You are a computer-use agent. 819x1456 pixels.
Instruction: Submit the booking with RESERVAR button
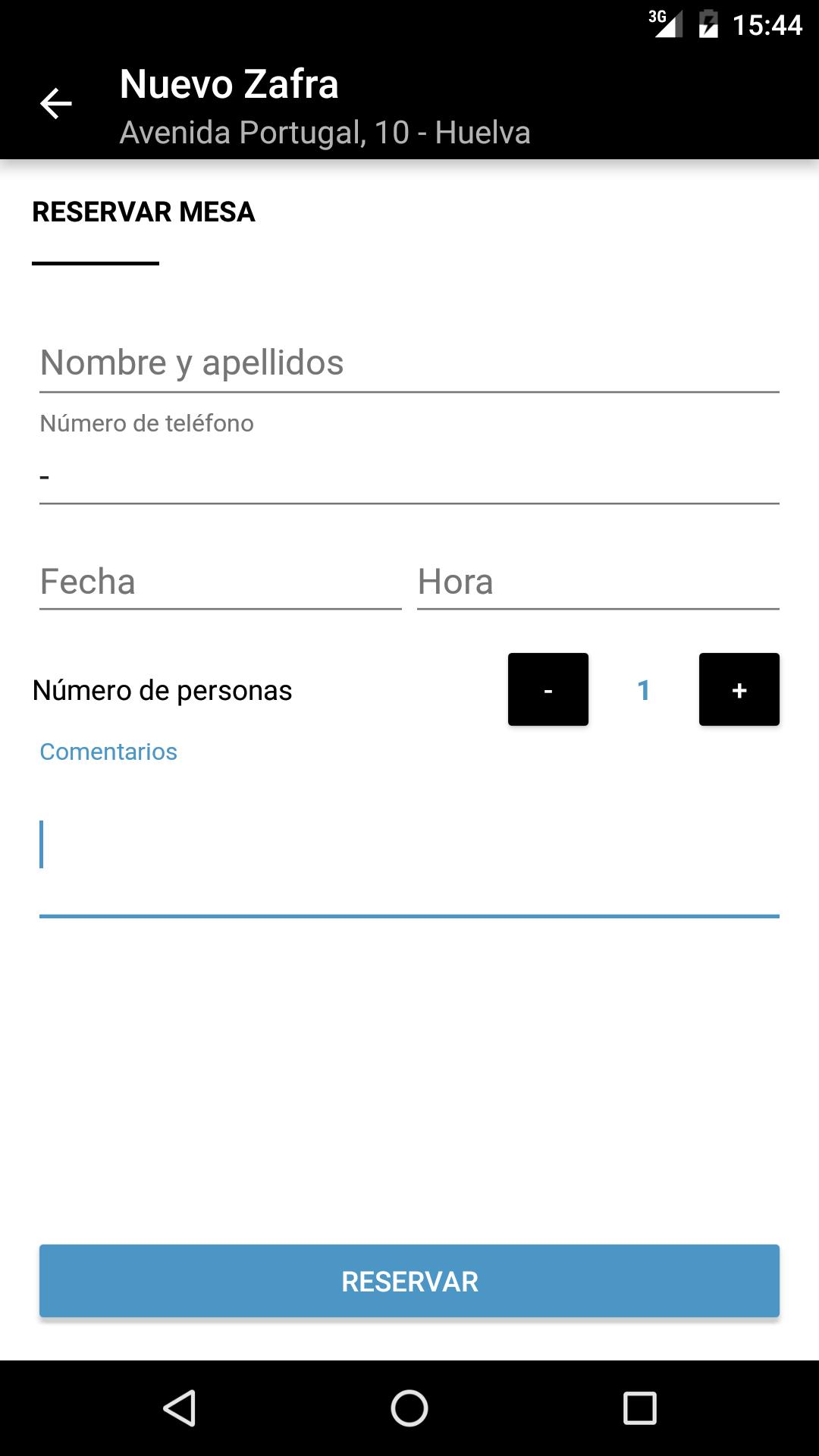(x=409, y=1281)
